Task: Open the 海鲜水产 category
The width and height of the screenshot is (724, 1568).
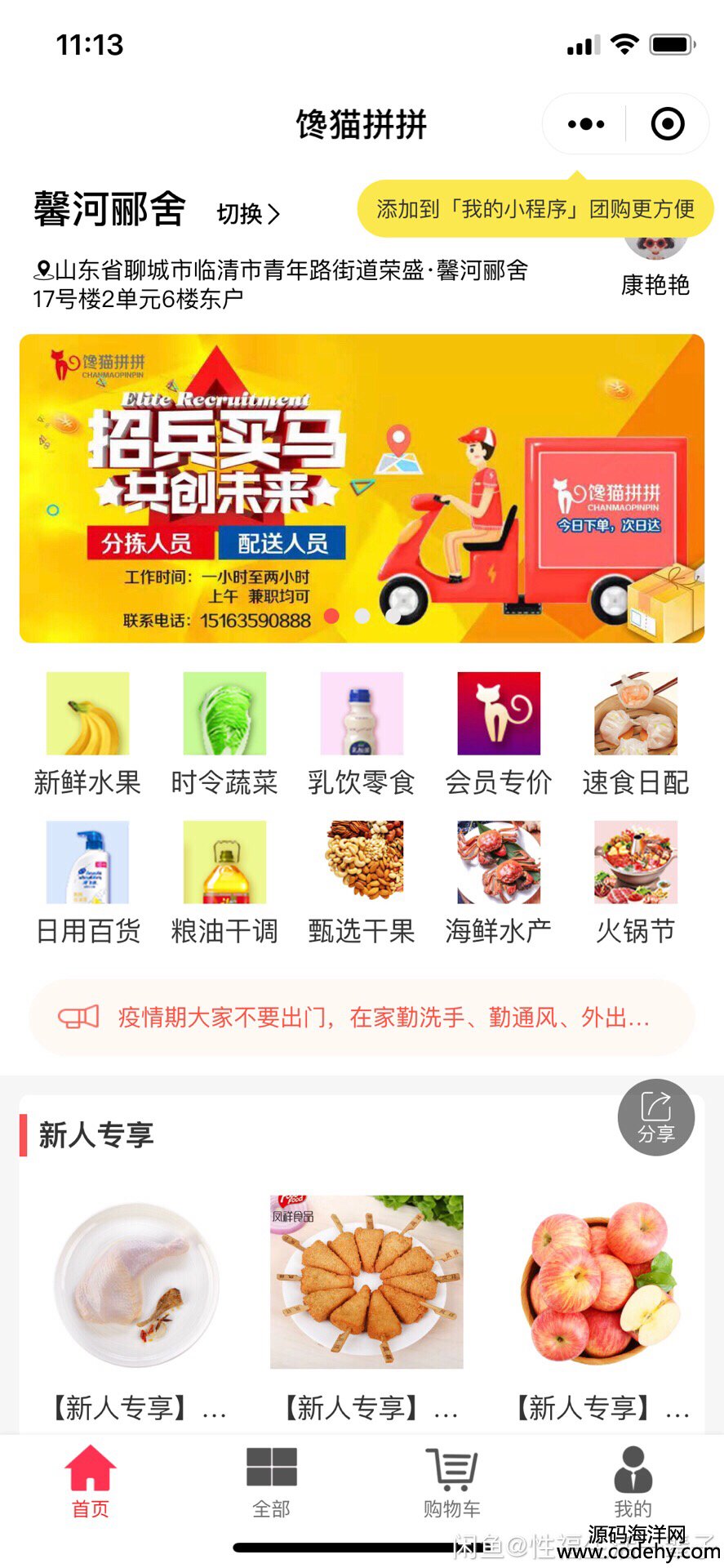Action: pos(499,882)
